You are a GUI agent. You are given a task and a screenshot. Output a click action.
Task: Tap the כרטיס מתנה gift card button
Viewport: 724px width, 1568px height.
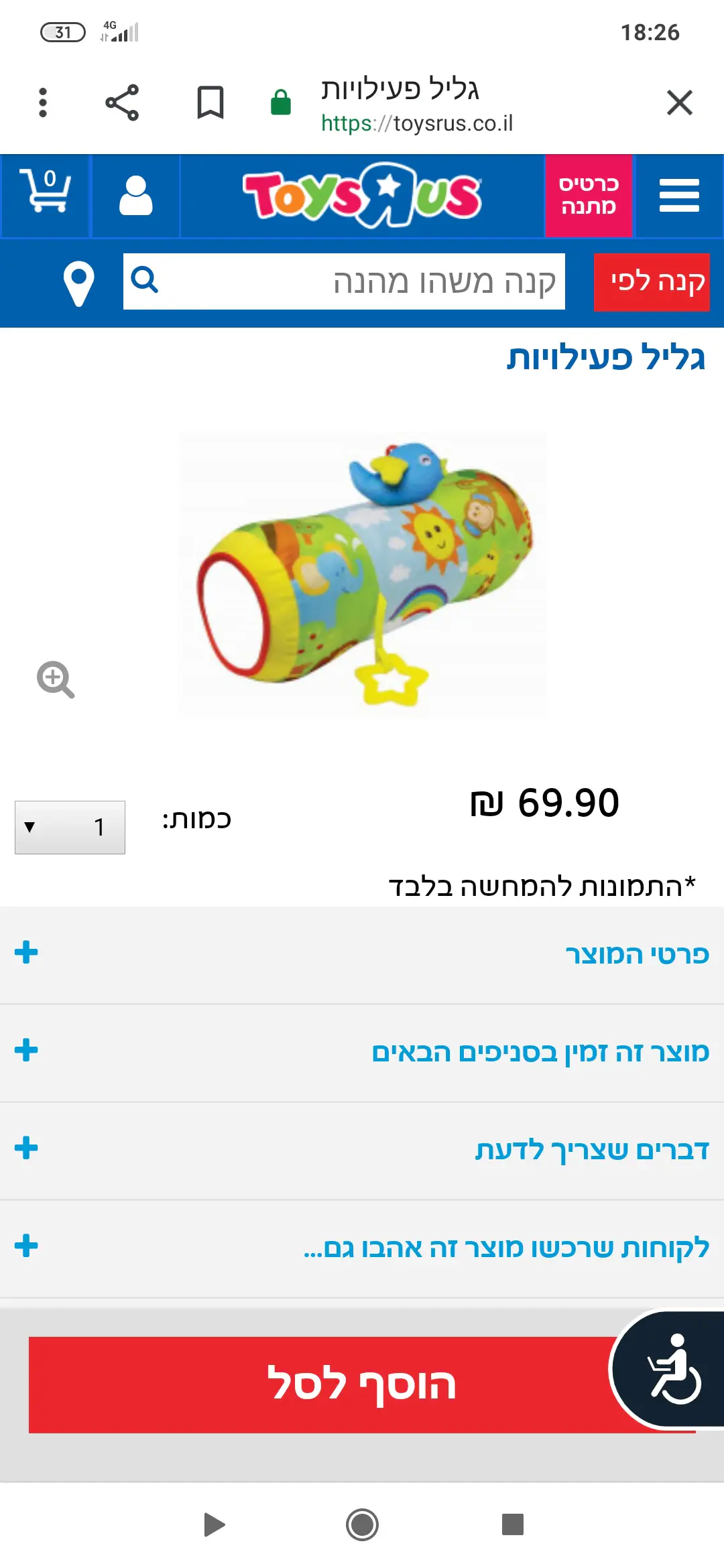click(588, 196)
